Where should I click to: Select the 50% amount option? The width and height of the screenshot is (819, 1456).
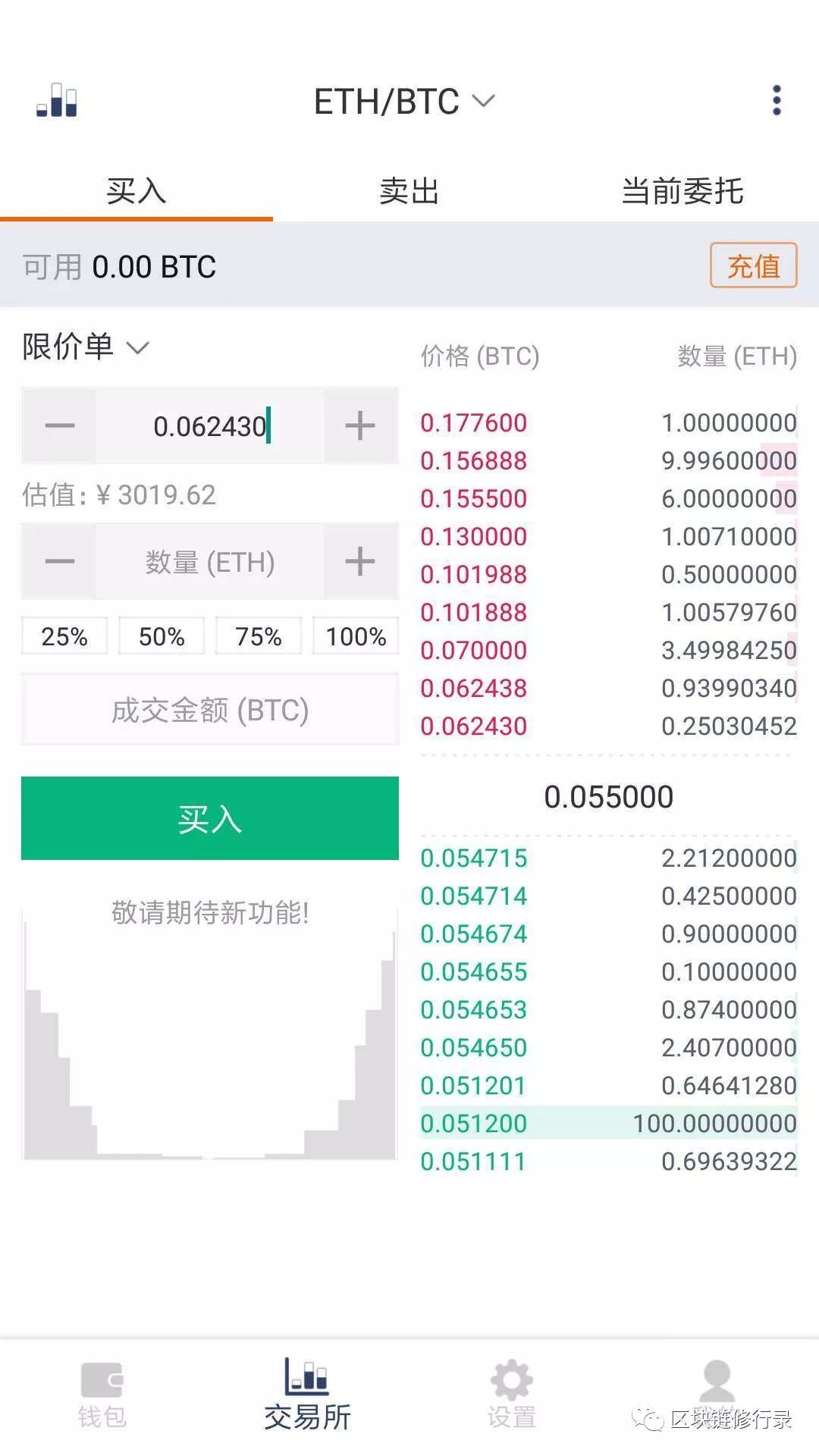tap(161, 637)
